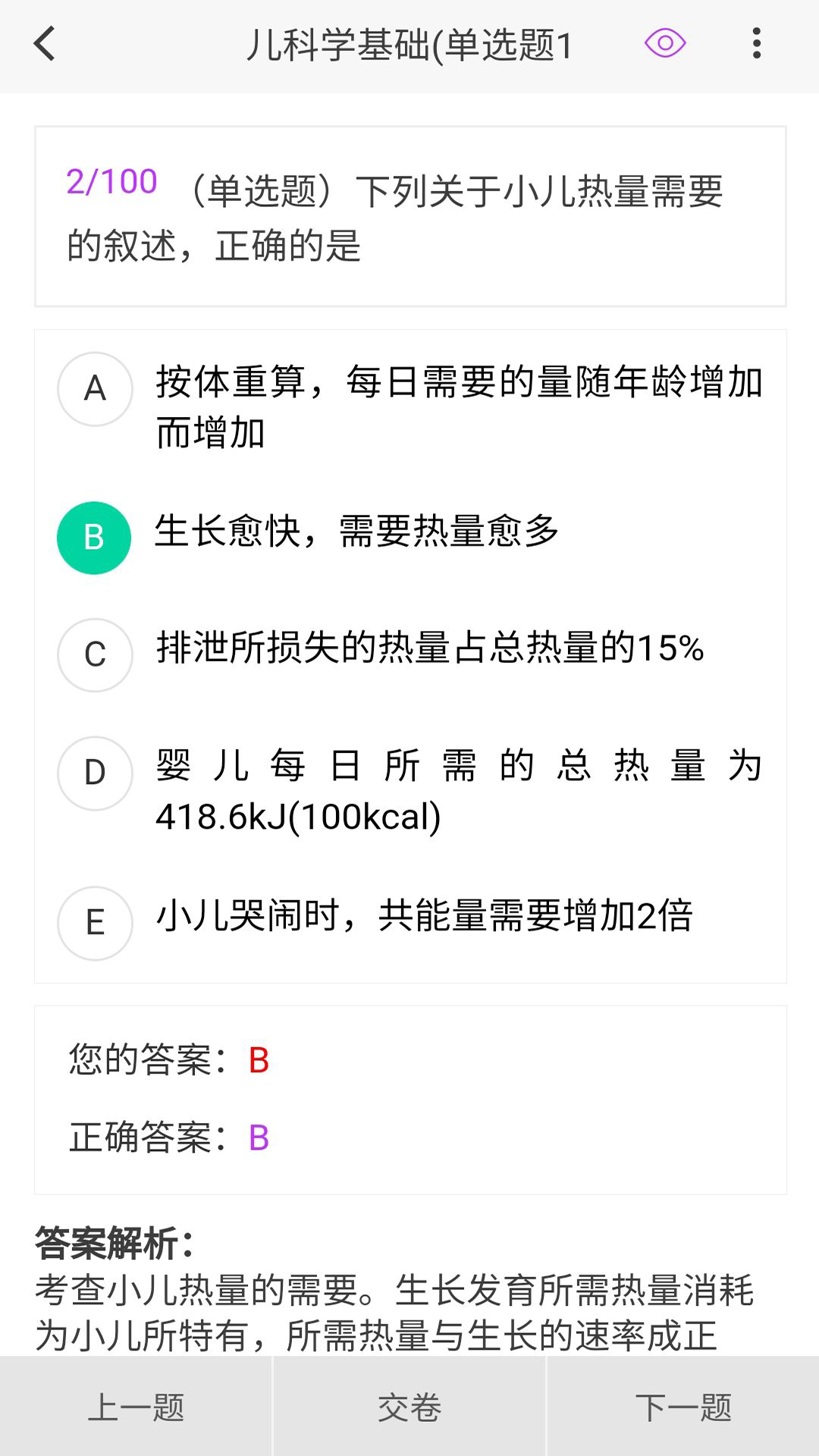Click the back arrow to exit quiz

(43, 45)
